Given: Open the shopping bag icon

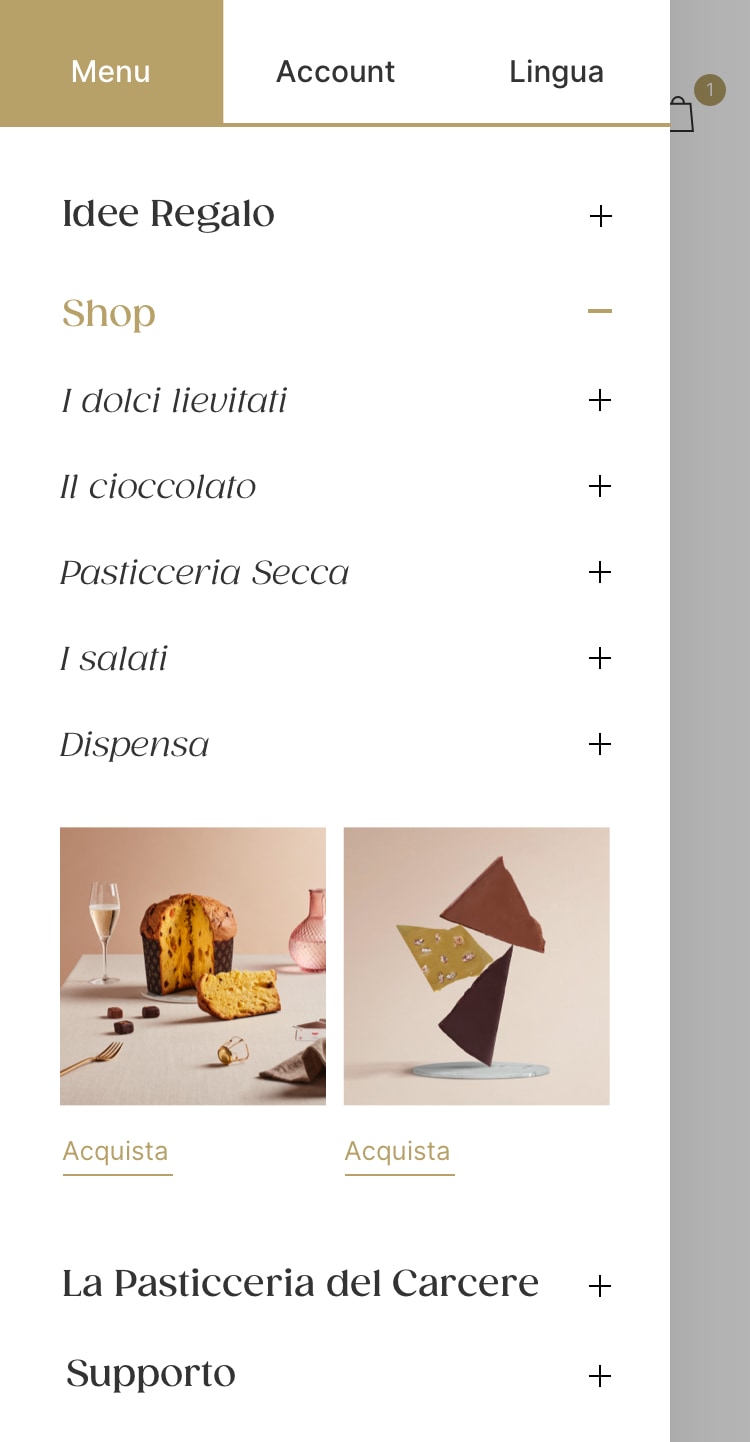Looking at the screenshot, I should click(682, 113).
